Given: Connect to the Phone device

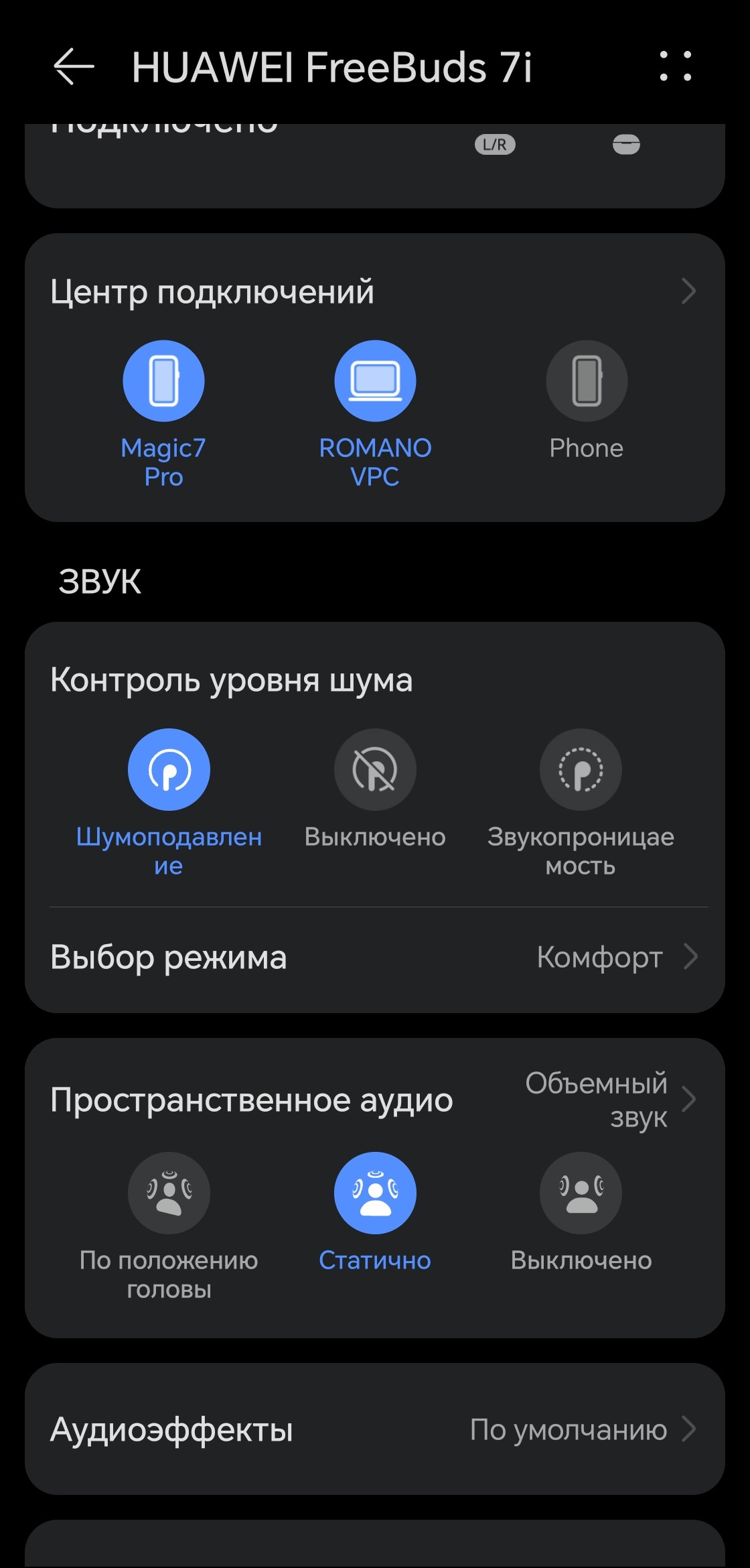Looking at the screenshot, I should [587, 381].
